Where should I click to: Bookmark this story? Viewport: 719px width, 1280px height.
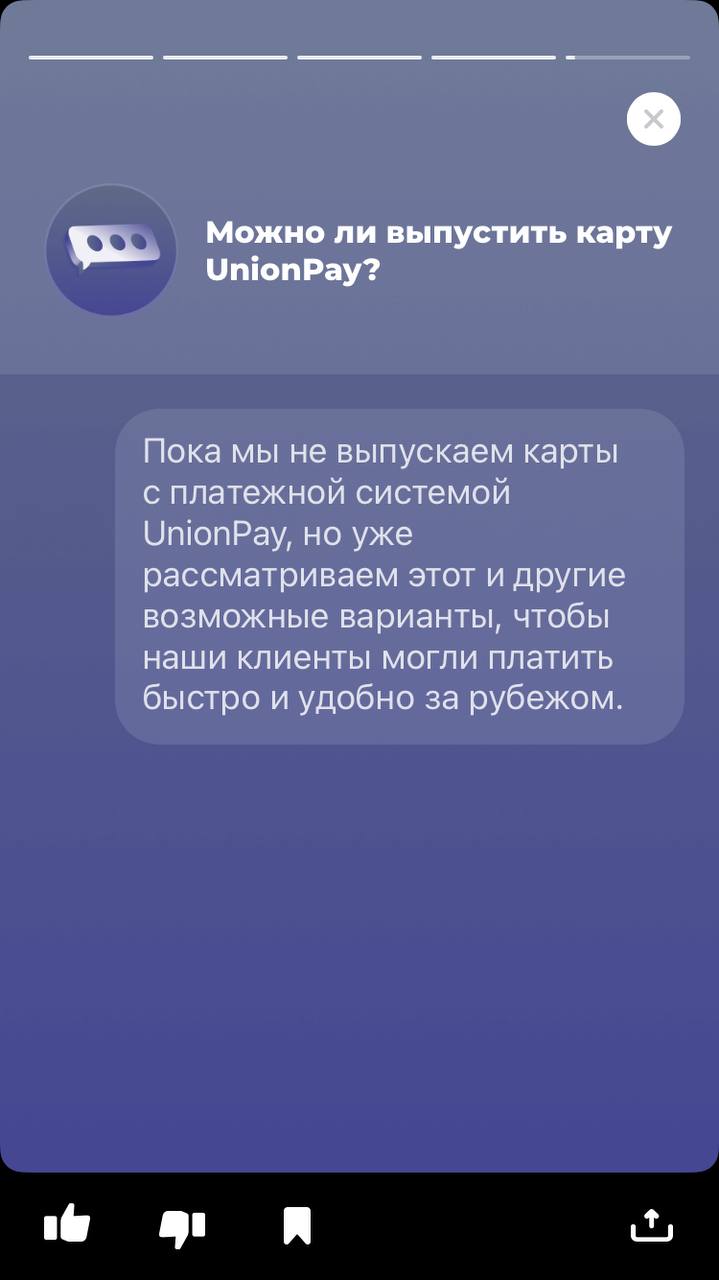click(297, 1225)
